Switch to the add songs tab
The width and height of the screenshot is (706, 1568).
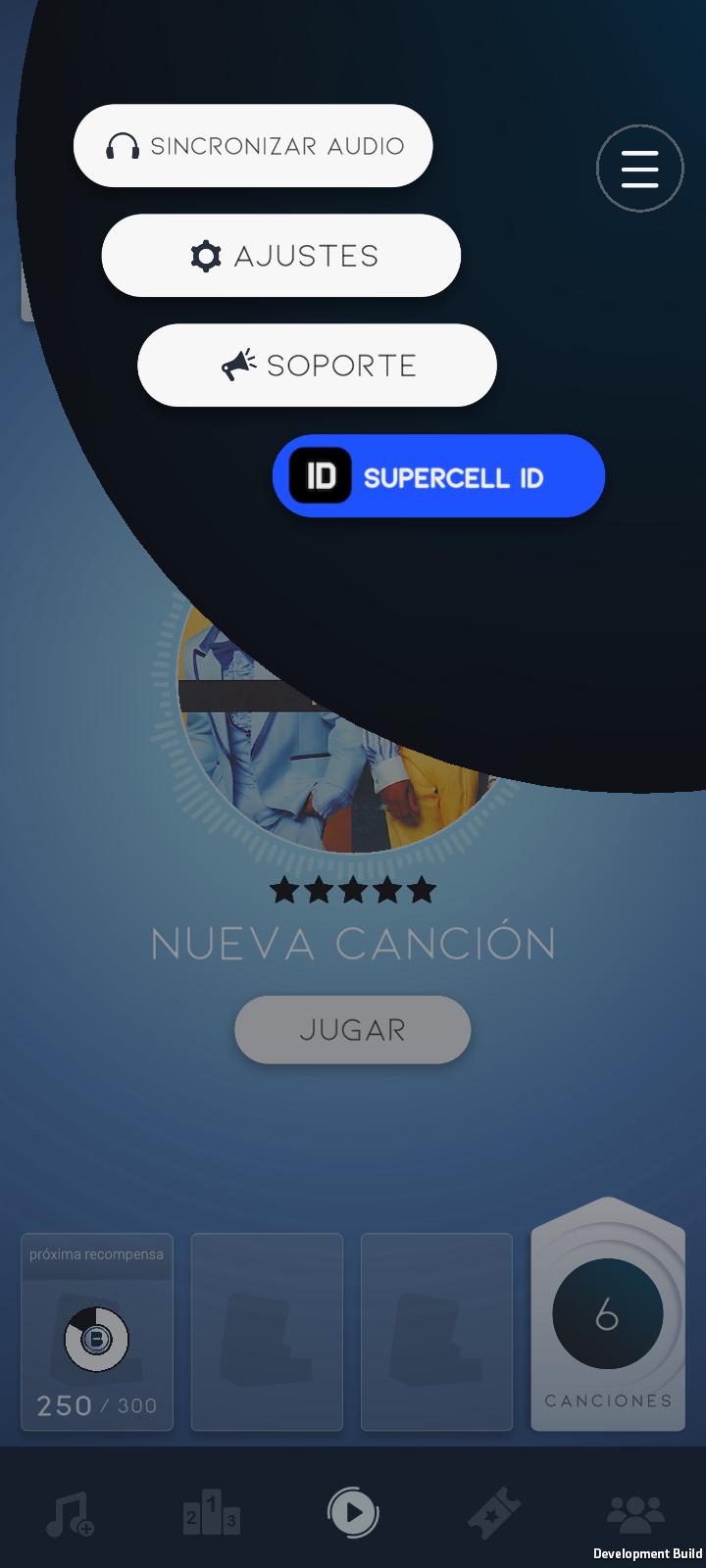[x=71, y=1514]
